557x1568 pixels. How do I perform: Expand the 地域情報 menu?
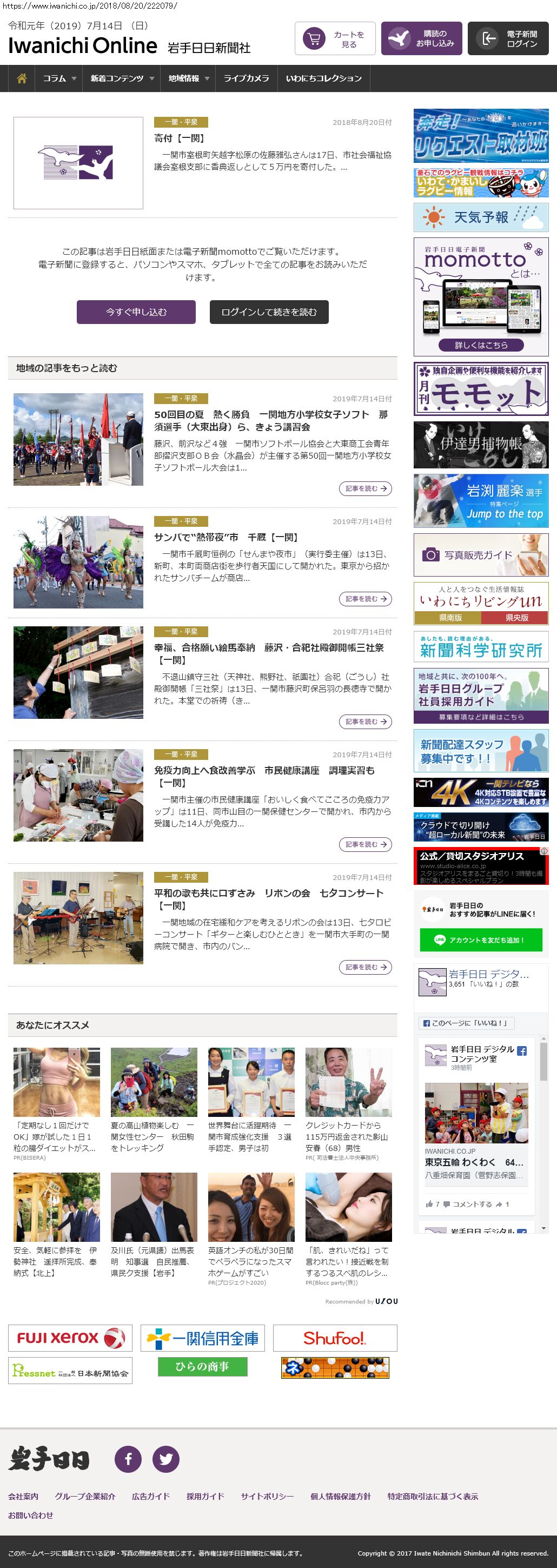188,78
